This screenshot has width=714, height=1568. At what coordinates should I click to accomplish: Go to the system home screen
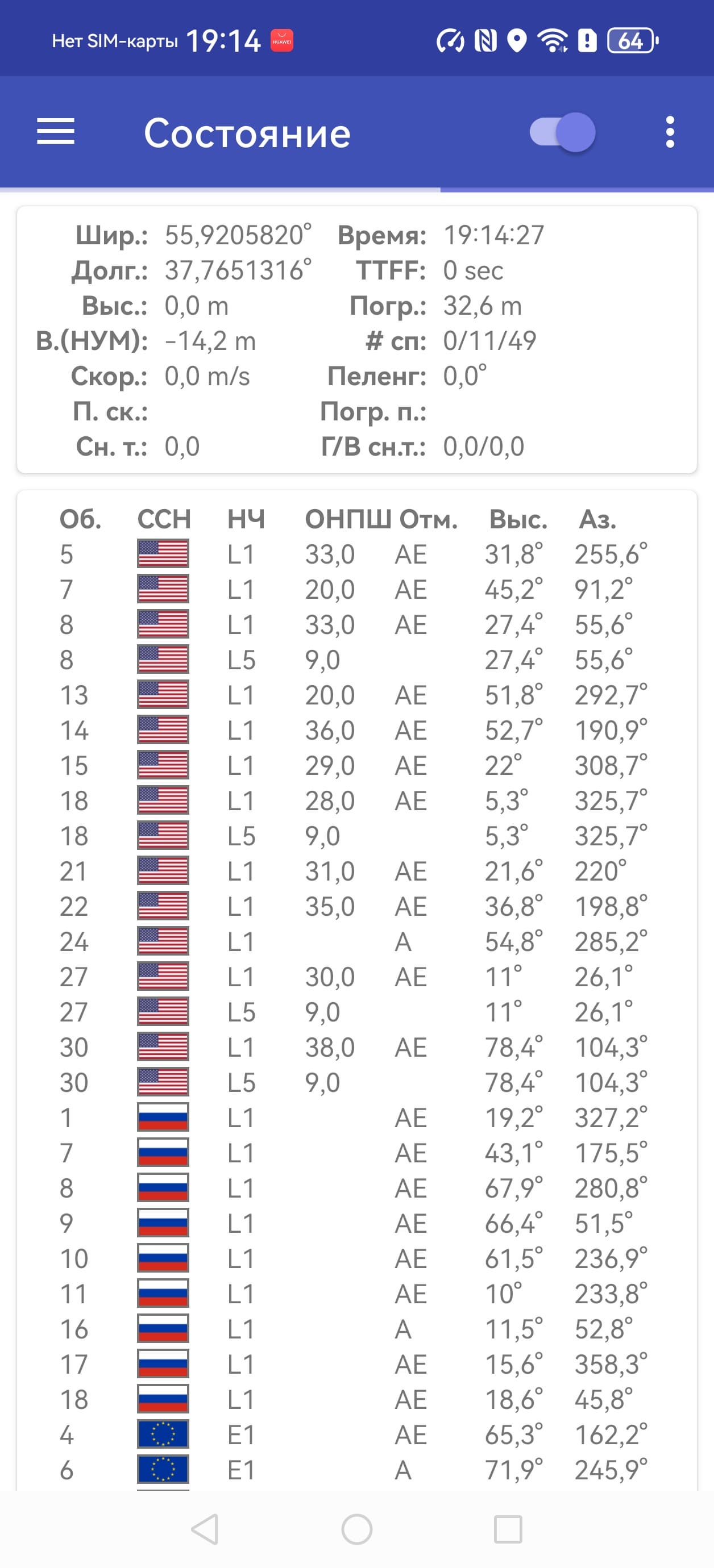coord(357,1529)
